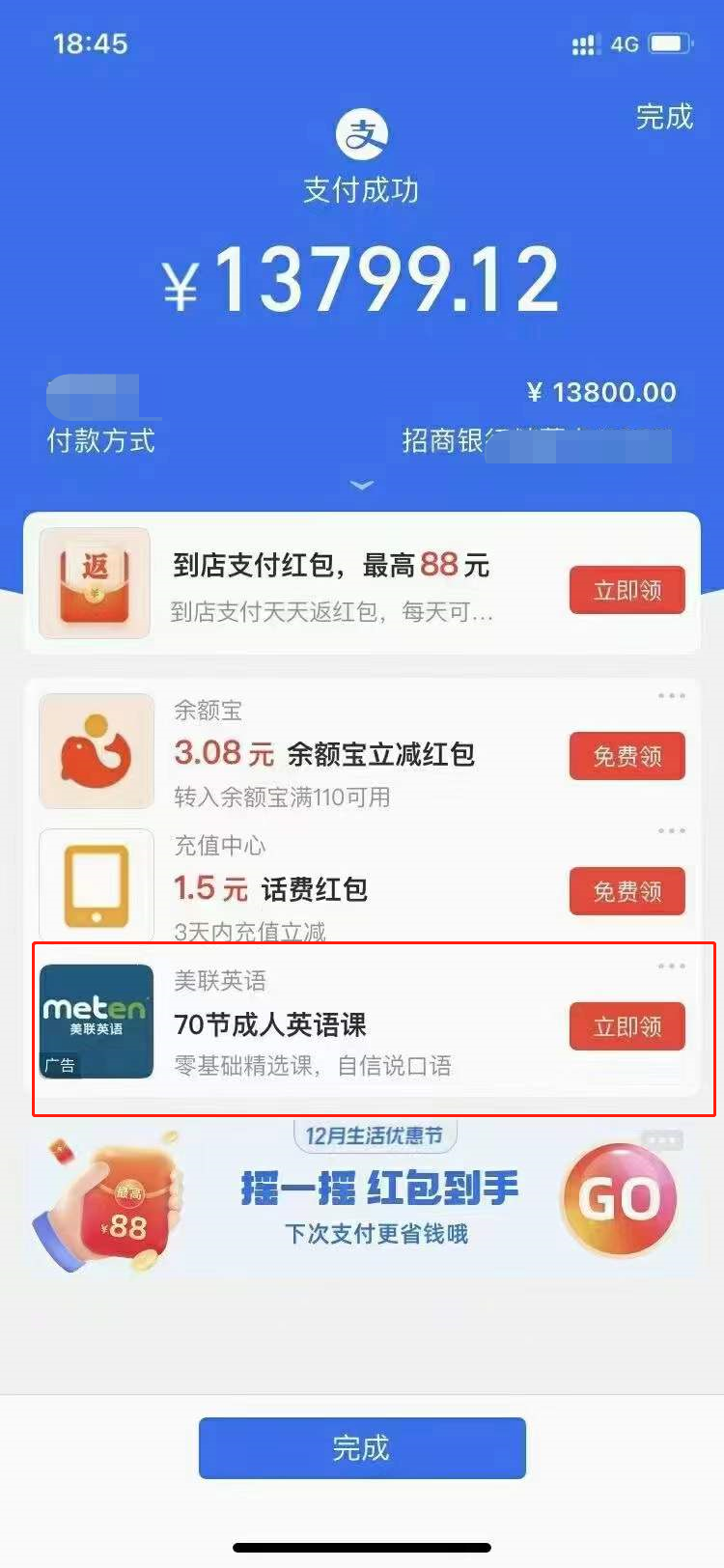
Task: Claim the 到店支付红包 with 立即领
Action: coord(627,590)
